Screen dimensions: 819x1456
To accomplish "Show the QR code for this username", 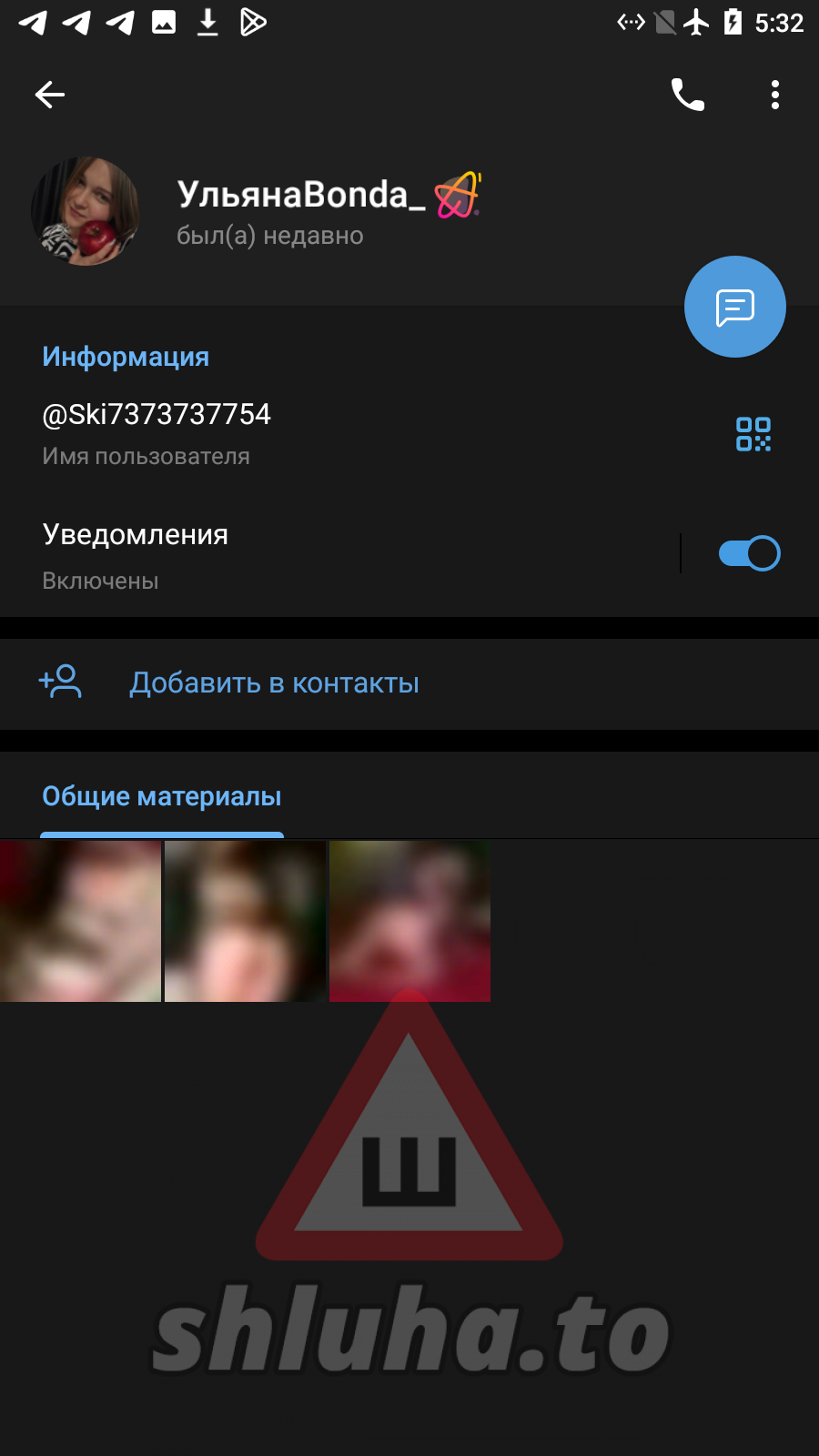I will 753,434.
